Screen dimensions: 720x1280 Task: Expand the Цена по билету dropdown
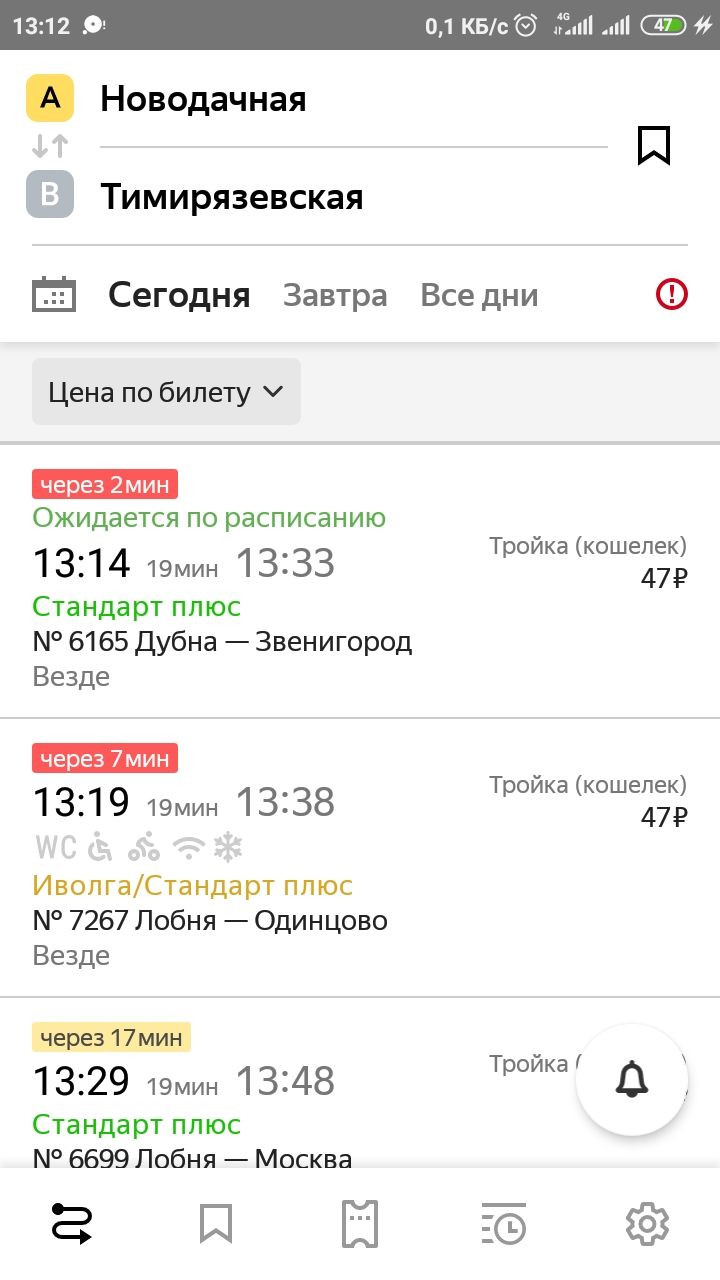tap(166, 392)
